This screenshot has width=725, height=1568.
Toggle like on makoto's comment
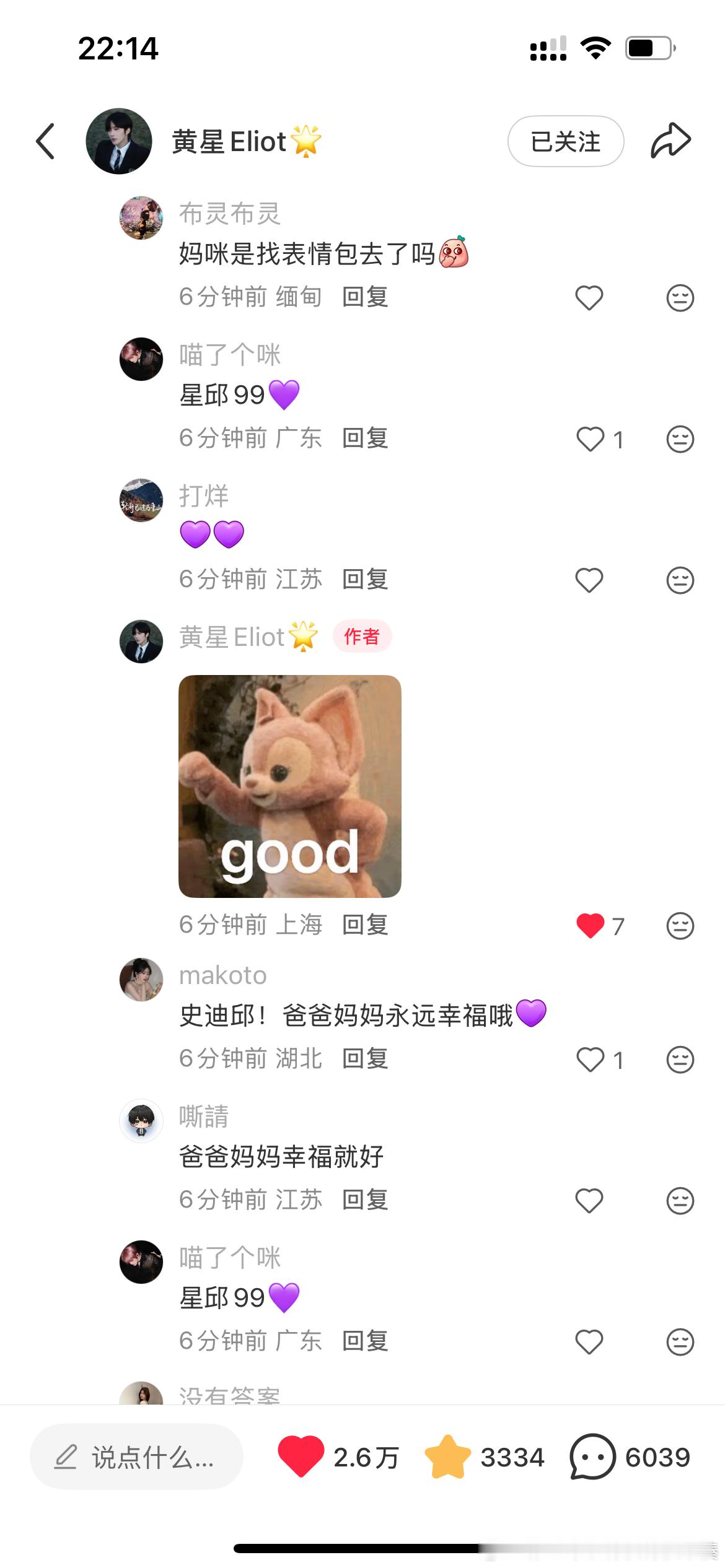[x=589, y=1059]
